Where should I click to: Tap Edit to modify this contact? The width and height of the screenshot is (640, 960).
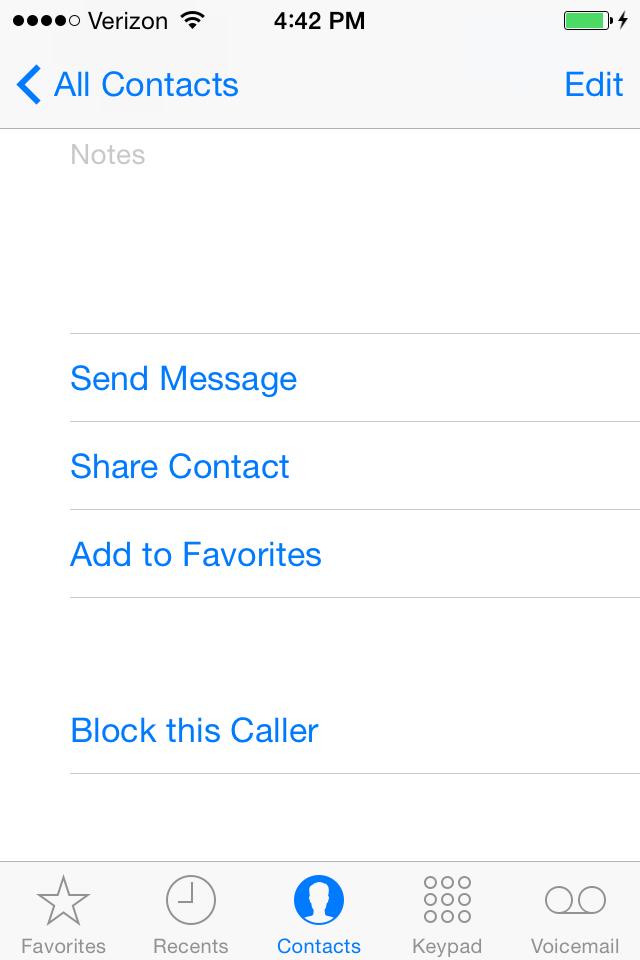pyautogui.click(x=593, y=85)
